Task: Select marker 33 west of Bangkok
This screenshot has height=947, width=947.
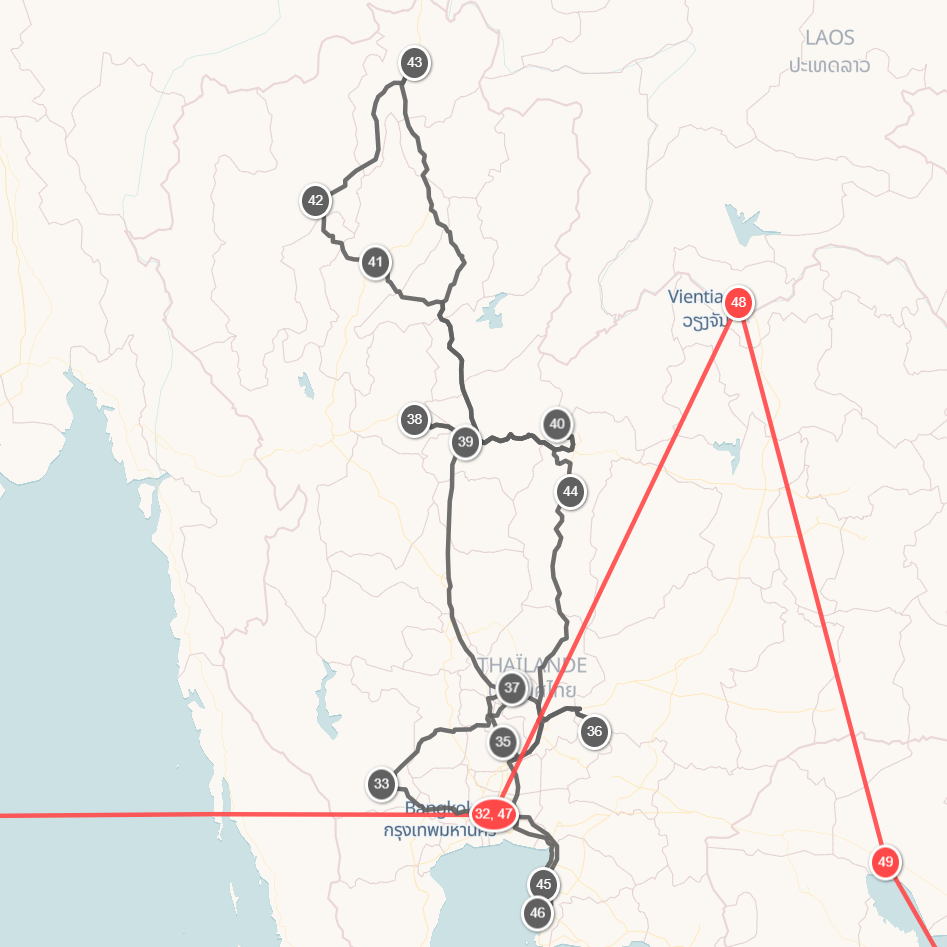Action: click(x=381, y=784)
